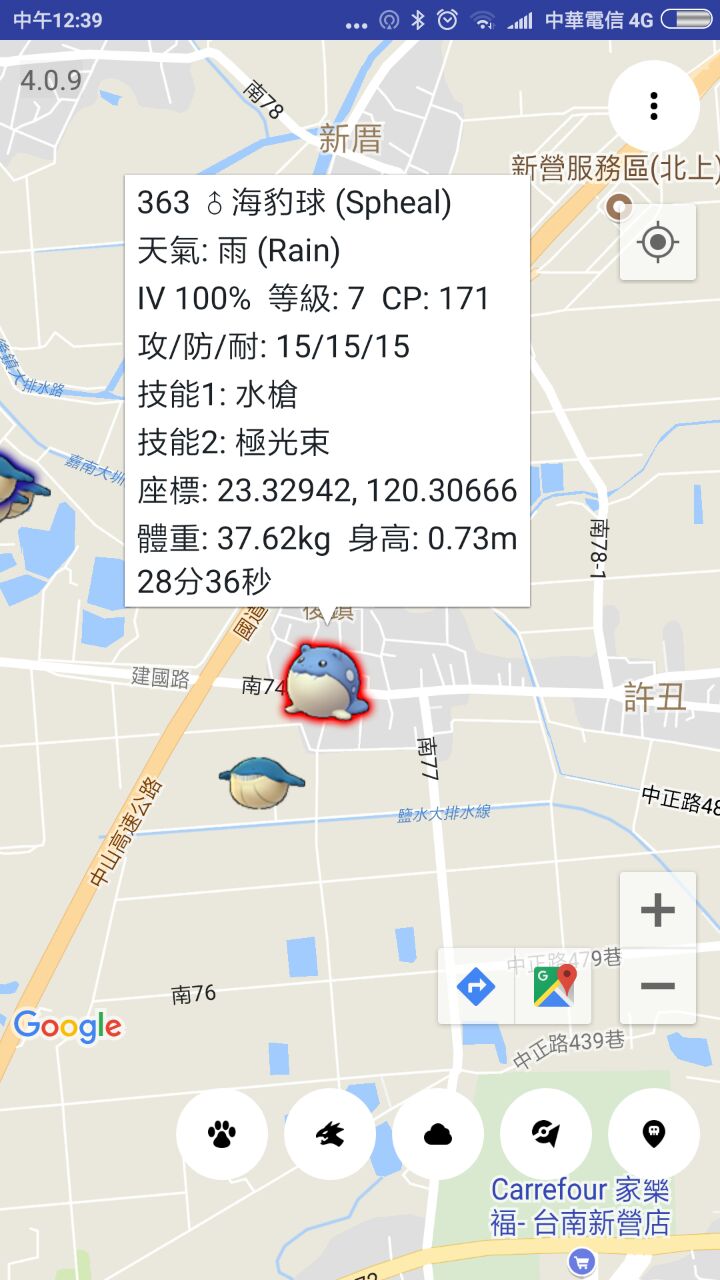Tap the flying creature silhouette button

click(330, 1134)
